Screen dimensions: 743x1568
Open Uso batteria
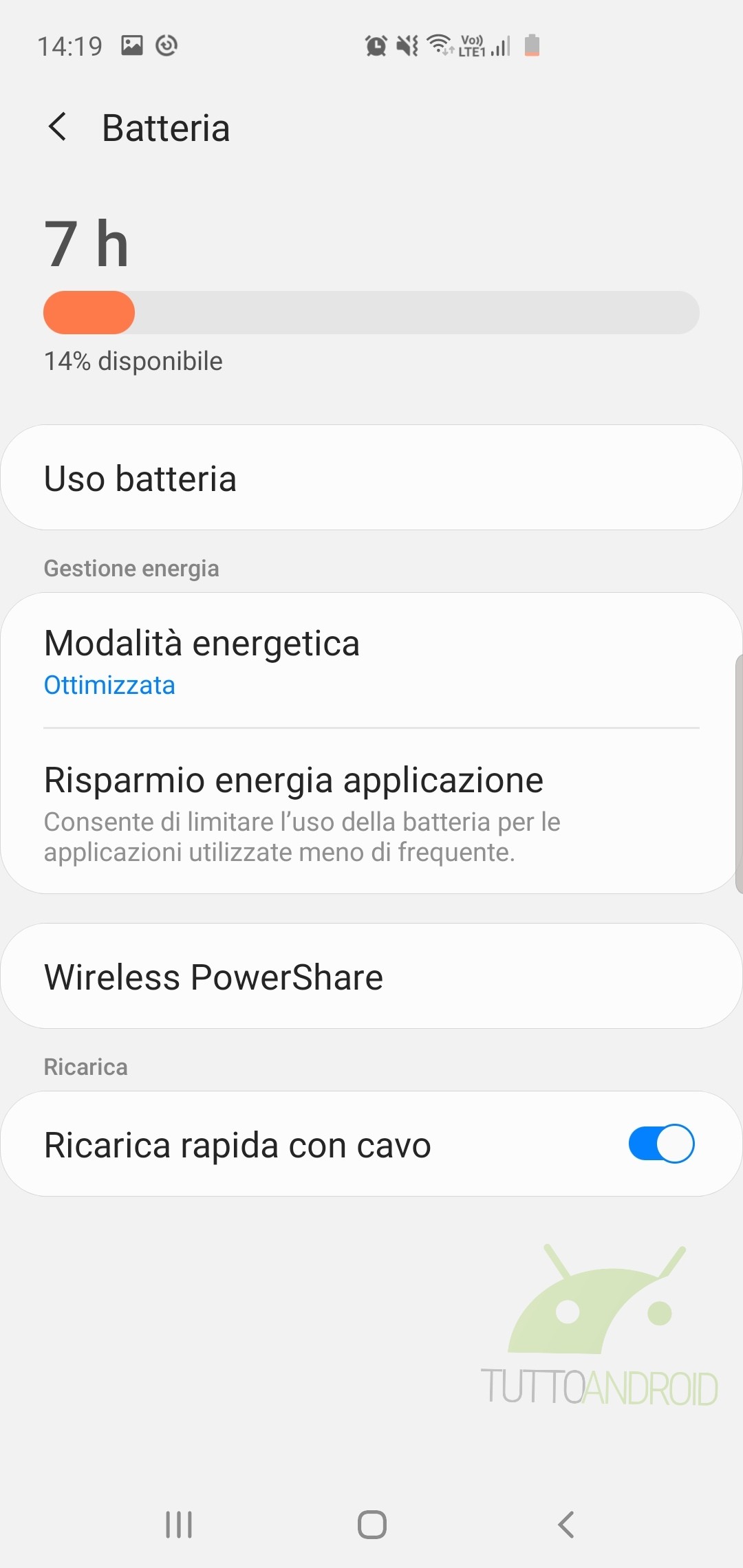click(x=371, y=478)
